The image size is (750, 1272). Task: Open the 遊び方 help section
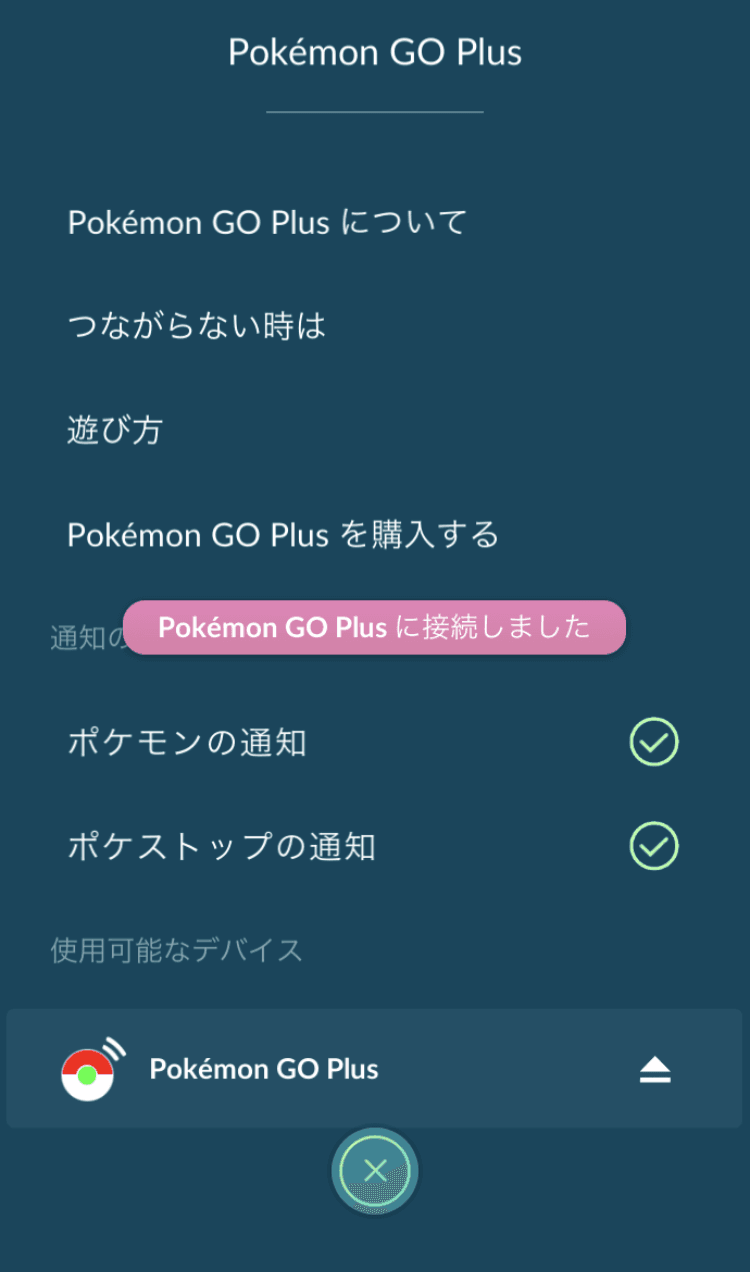click(x=113, y=430)
